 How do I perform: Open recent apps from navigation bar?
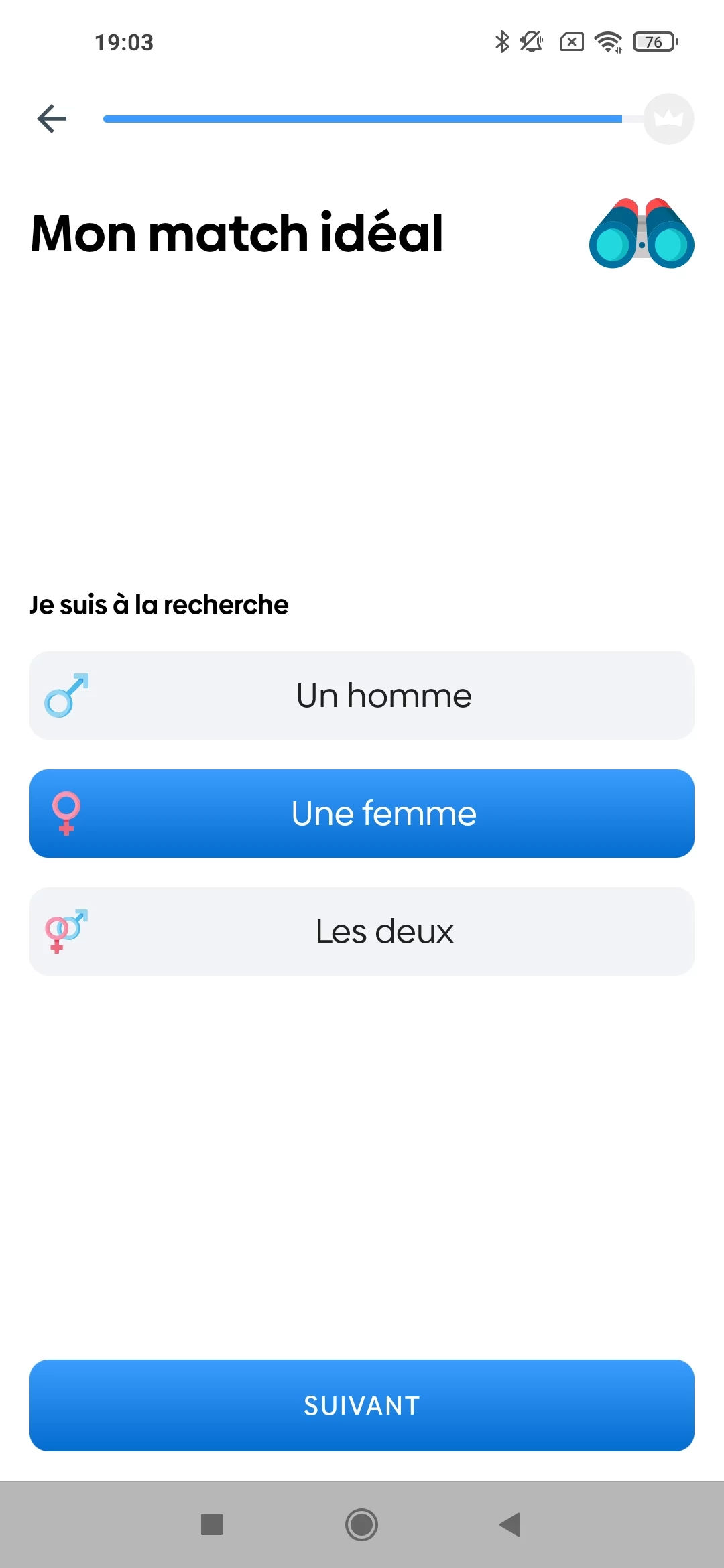pyautogui.click(x=212, y=1524)
